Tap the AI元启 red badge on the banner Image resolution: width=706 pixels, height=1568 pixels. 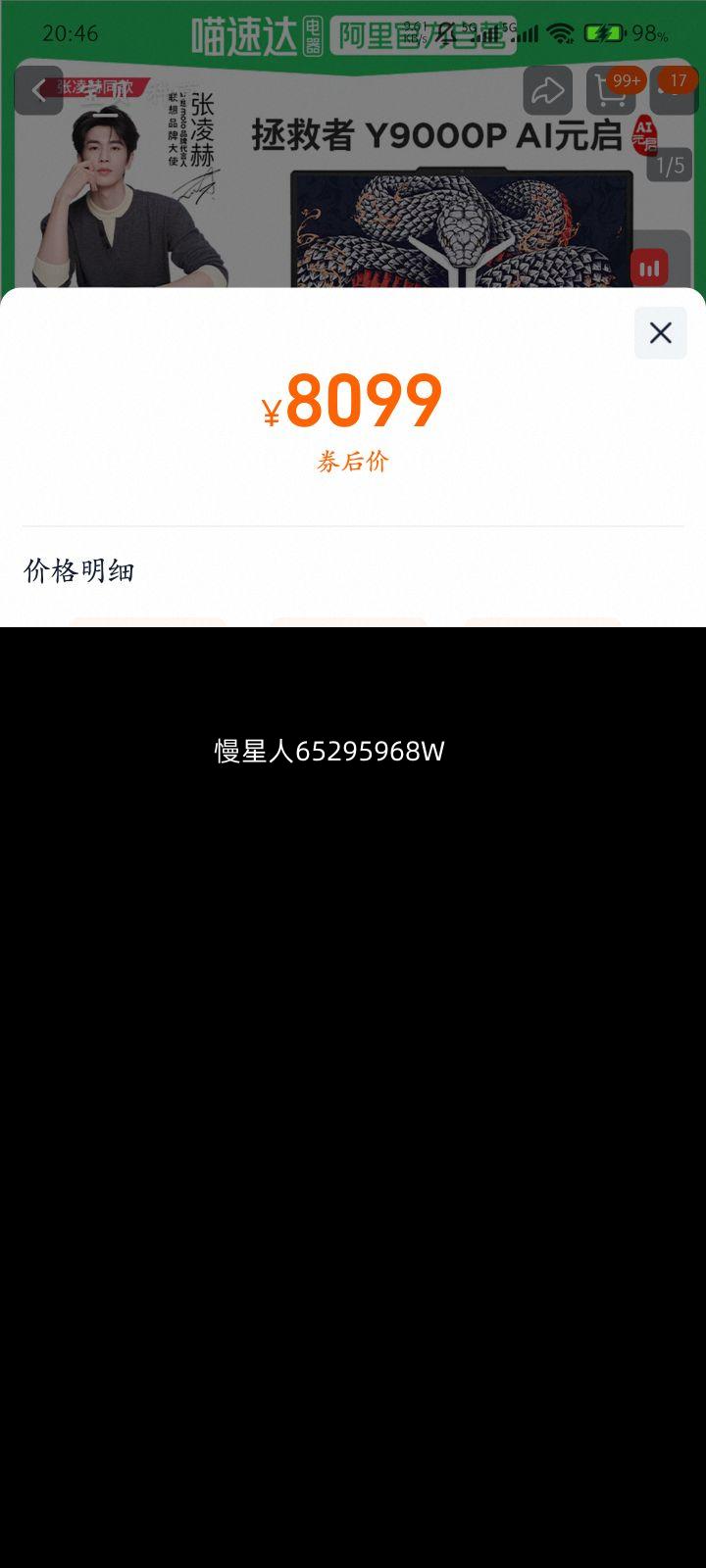pos(646,136)
